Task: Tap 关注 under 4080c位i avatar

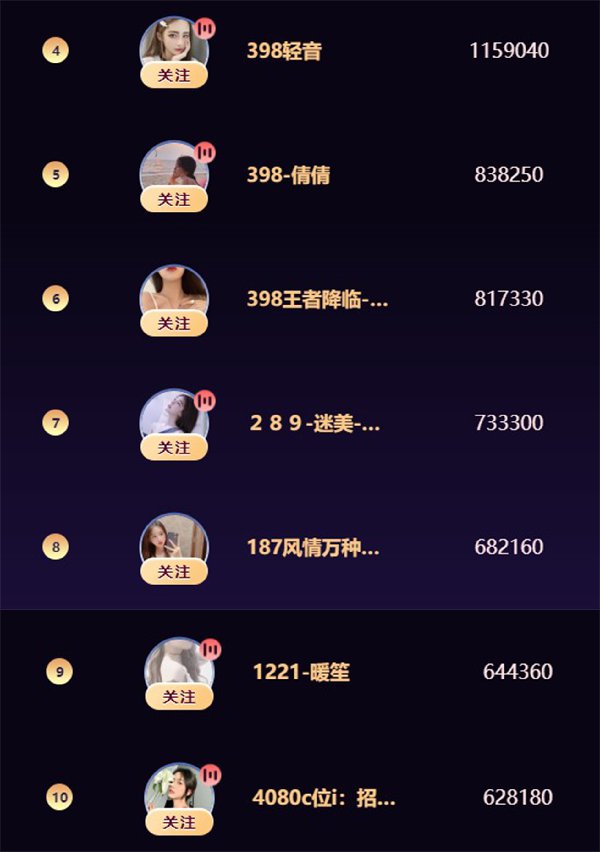Action: point(179,822)
